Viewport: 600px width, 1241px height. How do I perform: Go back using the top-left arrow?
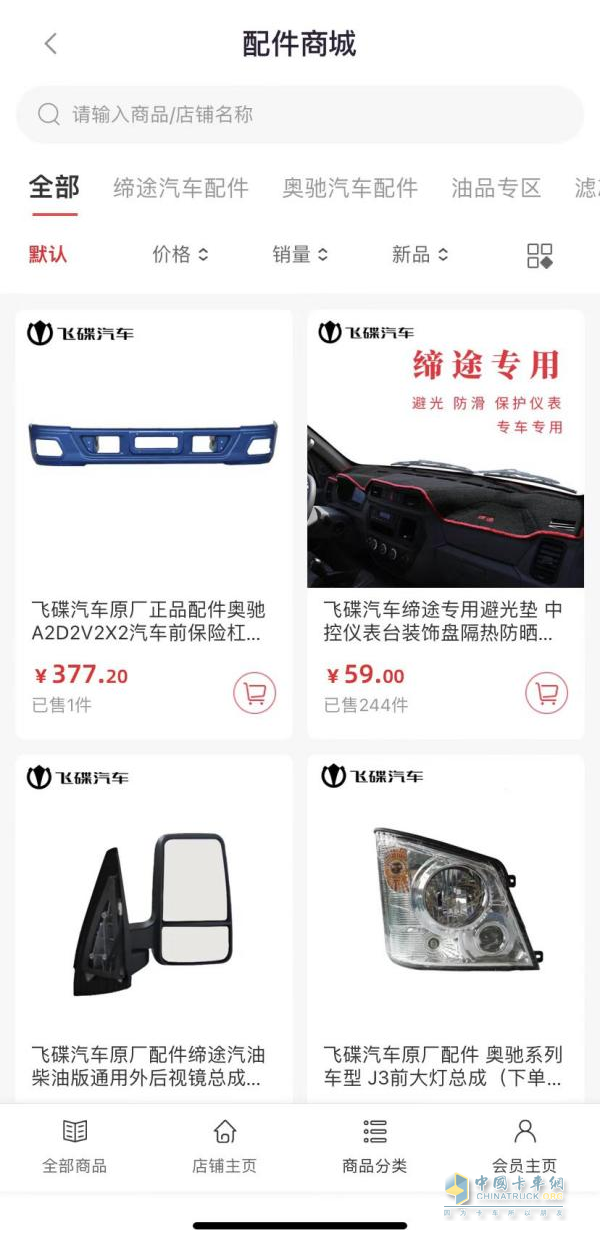click(51, 44)
